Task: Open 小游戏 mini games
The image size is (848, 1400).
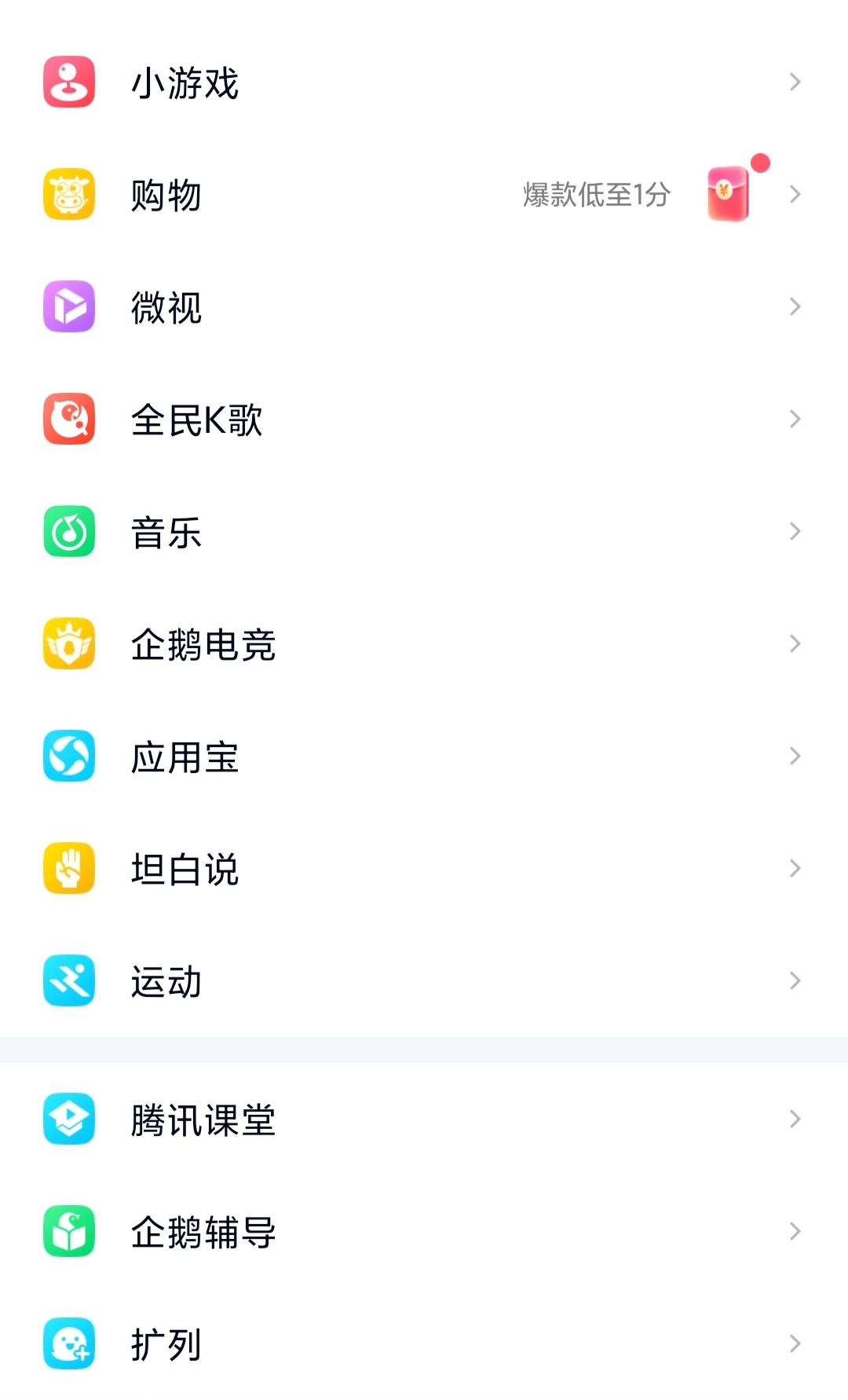Action: pyautogui.click(x=424, y=82)
